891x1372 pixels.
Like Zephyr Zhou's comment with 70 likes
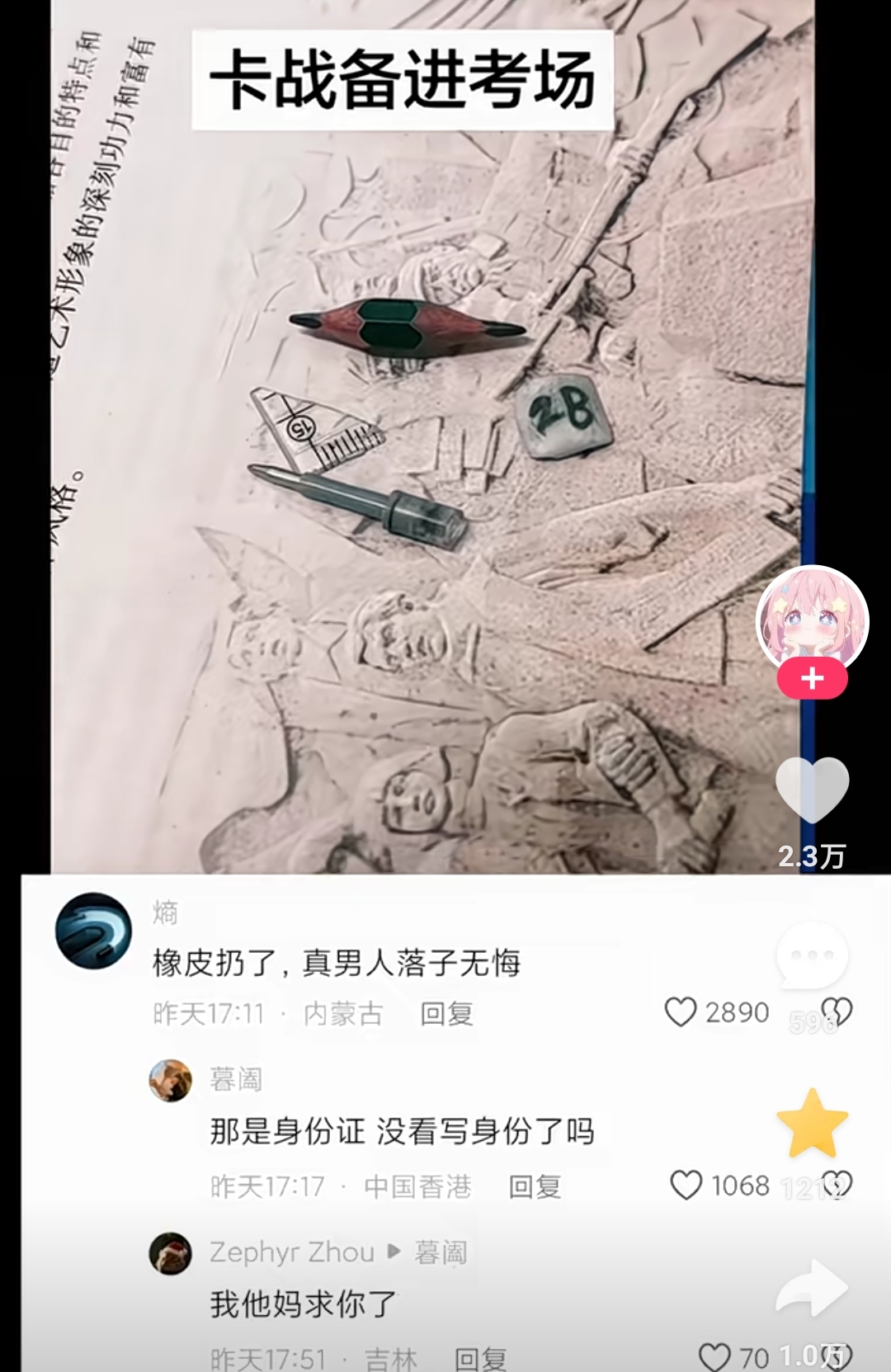point(714,1357)
